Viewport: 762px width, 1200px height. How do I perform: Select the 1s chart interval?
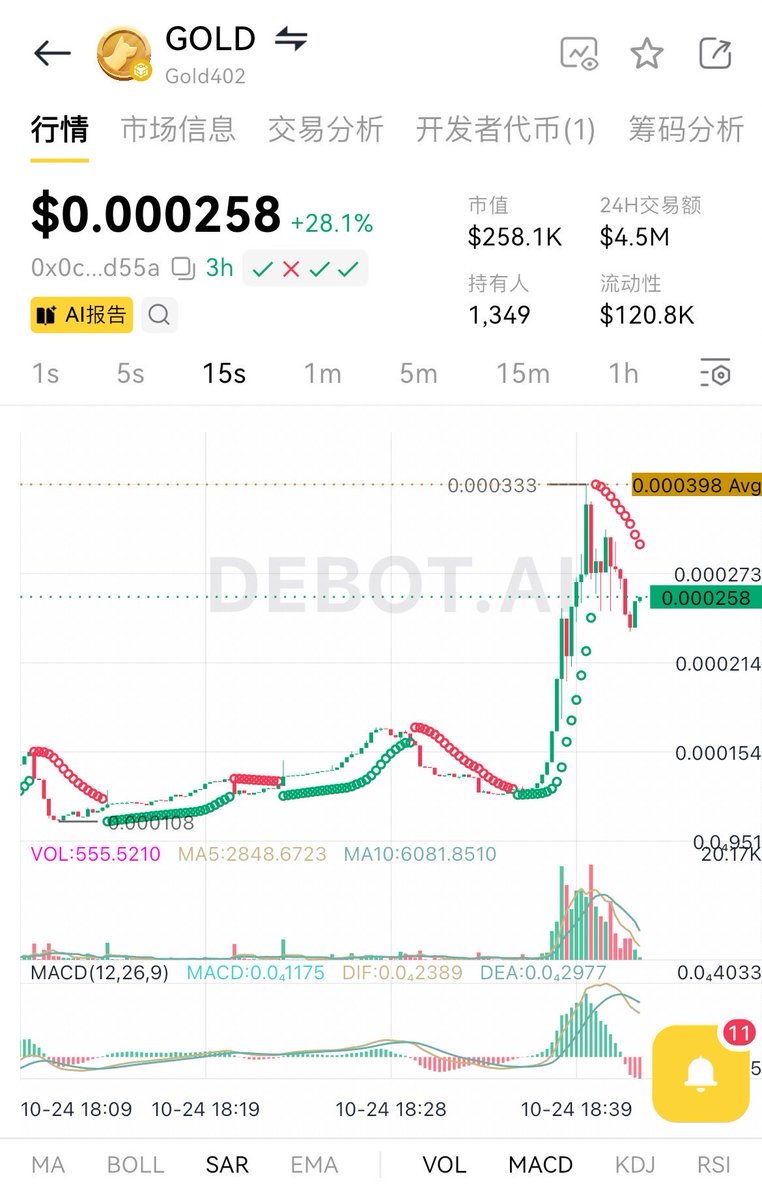(x=45, y=373)
